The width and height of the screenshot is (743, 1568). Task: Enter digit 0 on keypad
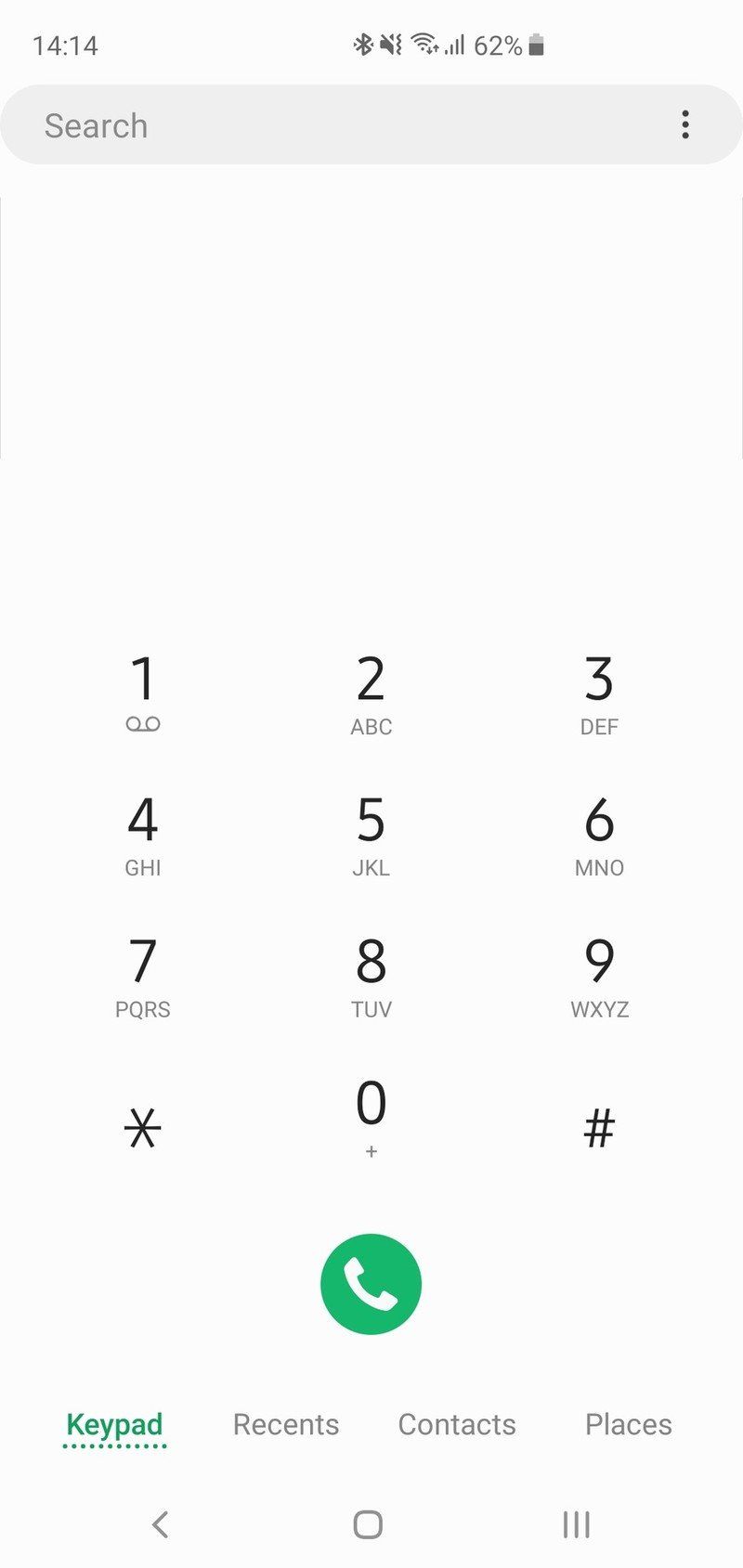pos(371,1117)
